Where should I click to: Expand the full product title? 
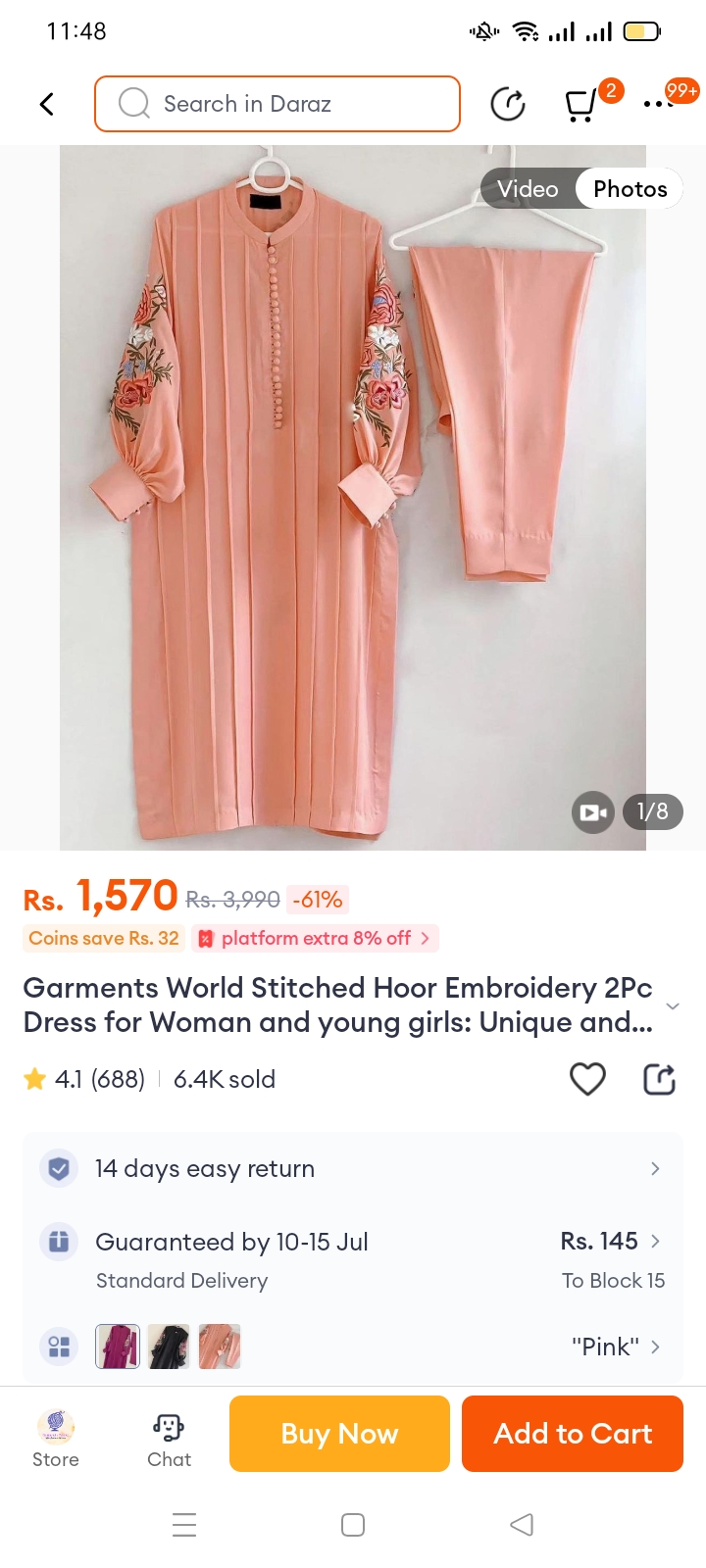(673, 1006)
